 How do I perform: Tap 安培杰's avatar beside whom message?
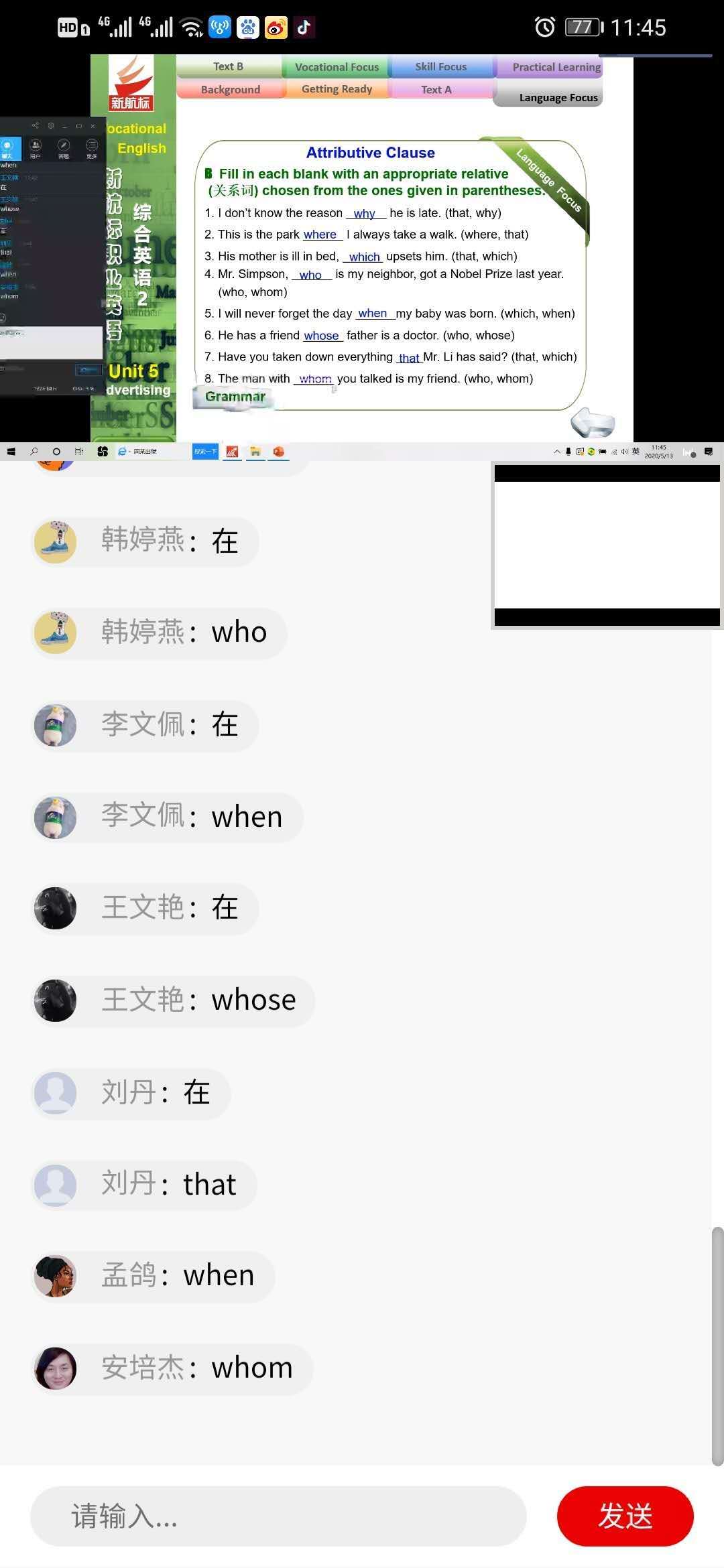point(56,1368)
